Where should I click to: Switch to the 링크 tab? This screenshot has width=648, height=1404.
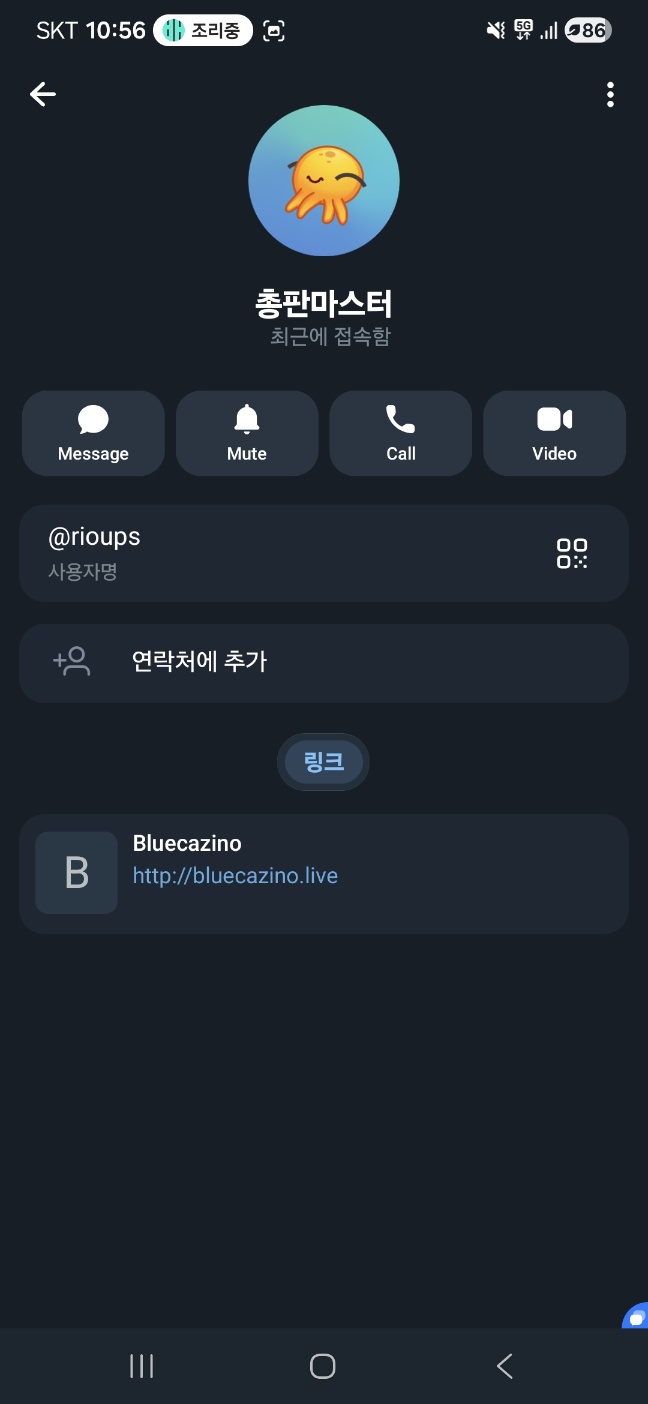tap(323, 762)
